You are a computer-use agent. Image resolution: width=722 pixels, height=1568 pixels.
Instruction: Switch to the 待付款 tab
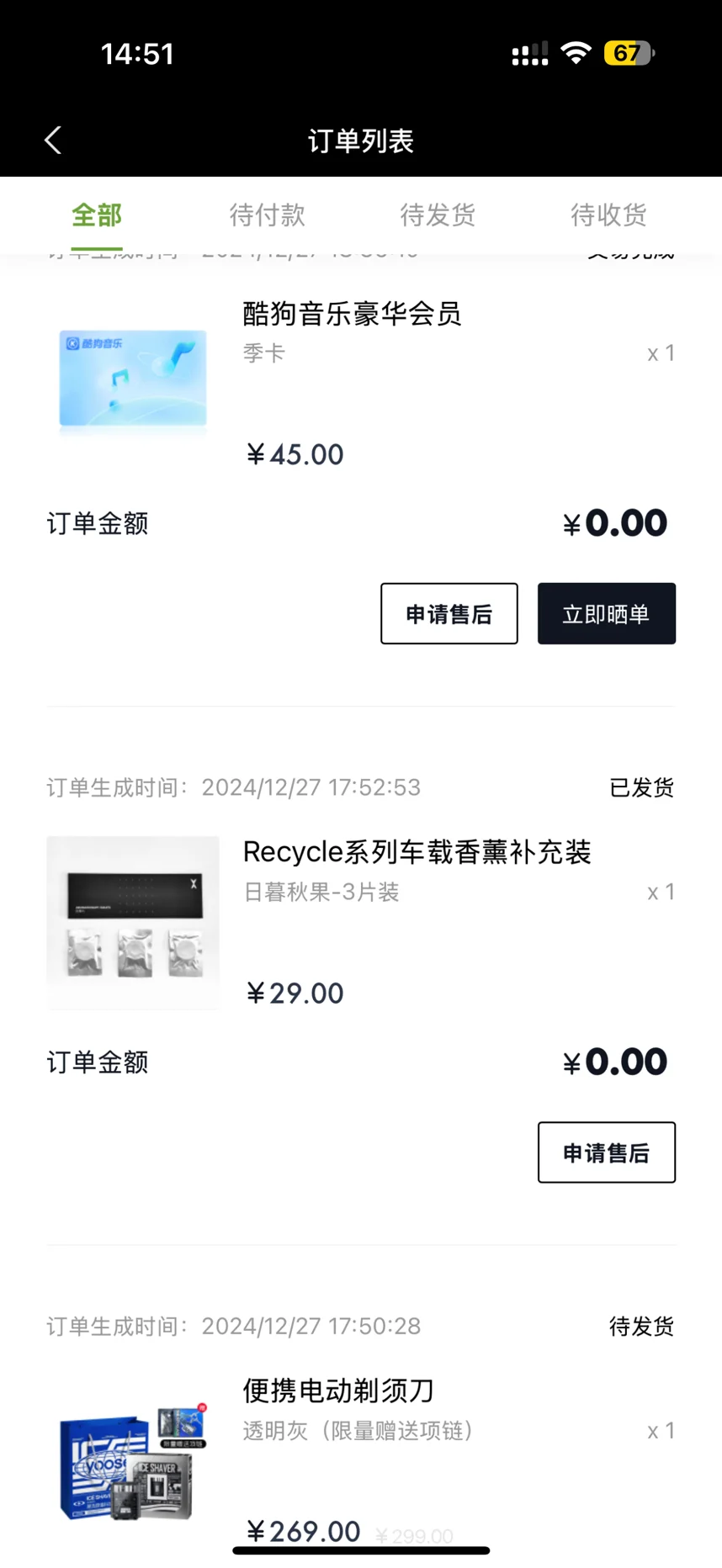tap(267, 215)
